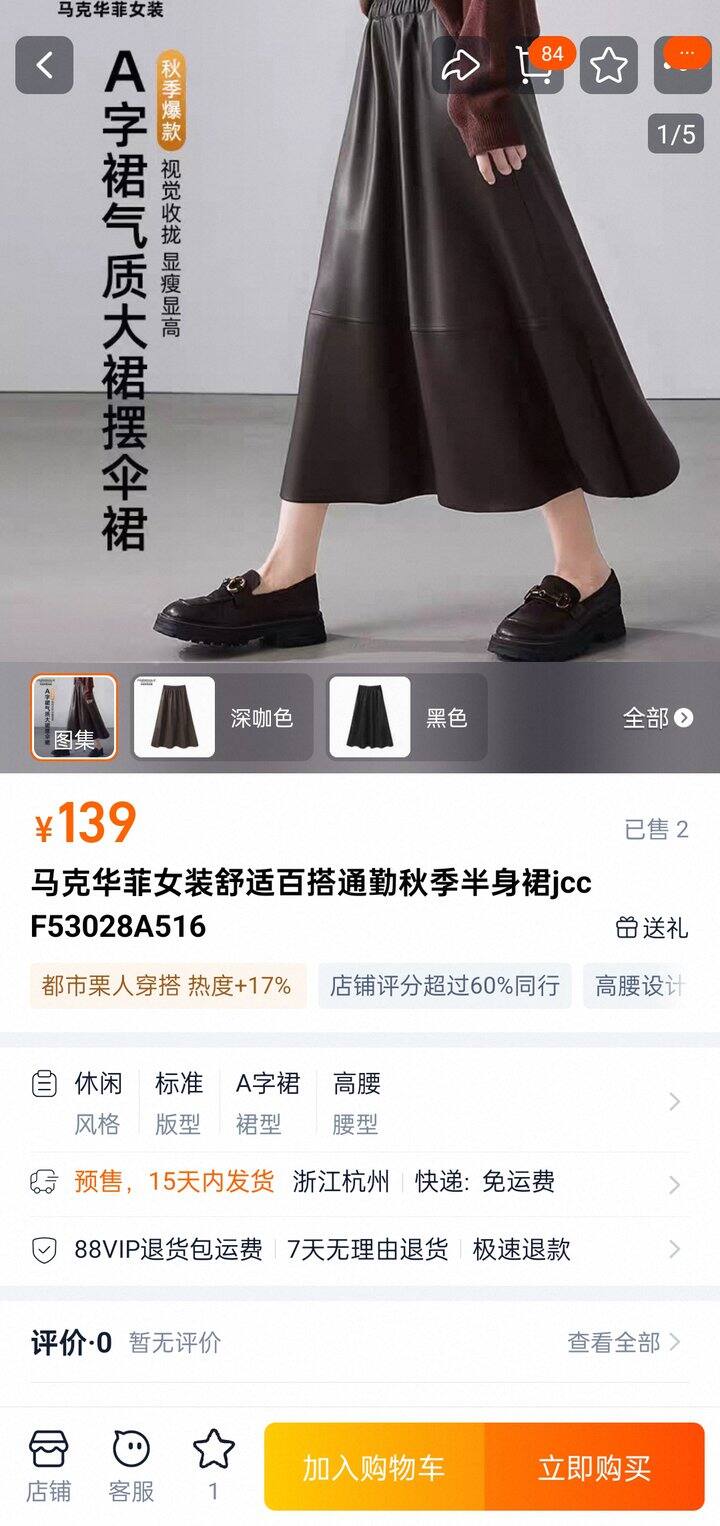Screen dimensions: 720x1526
Task: Tap 加入购物车 button
Action: coord(374,1468)
